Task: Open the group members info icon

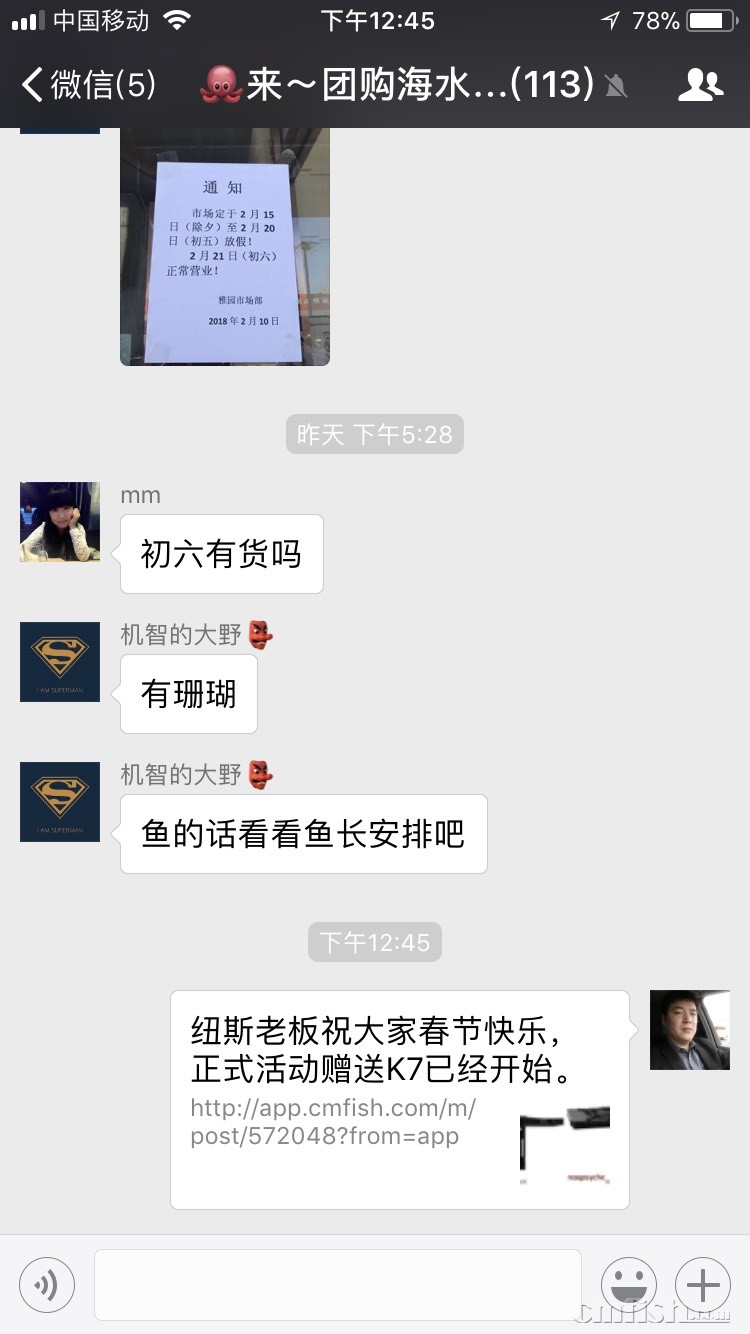Action: (x=700, y=85)
